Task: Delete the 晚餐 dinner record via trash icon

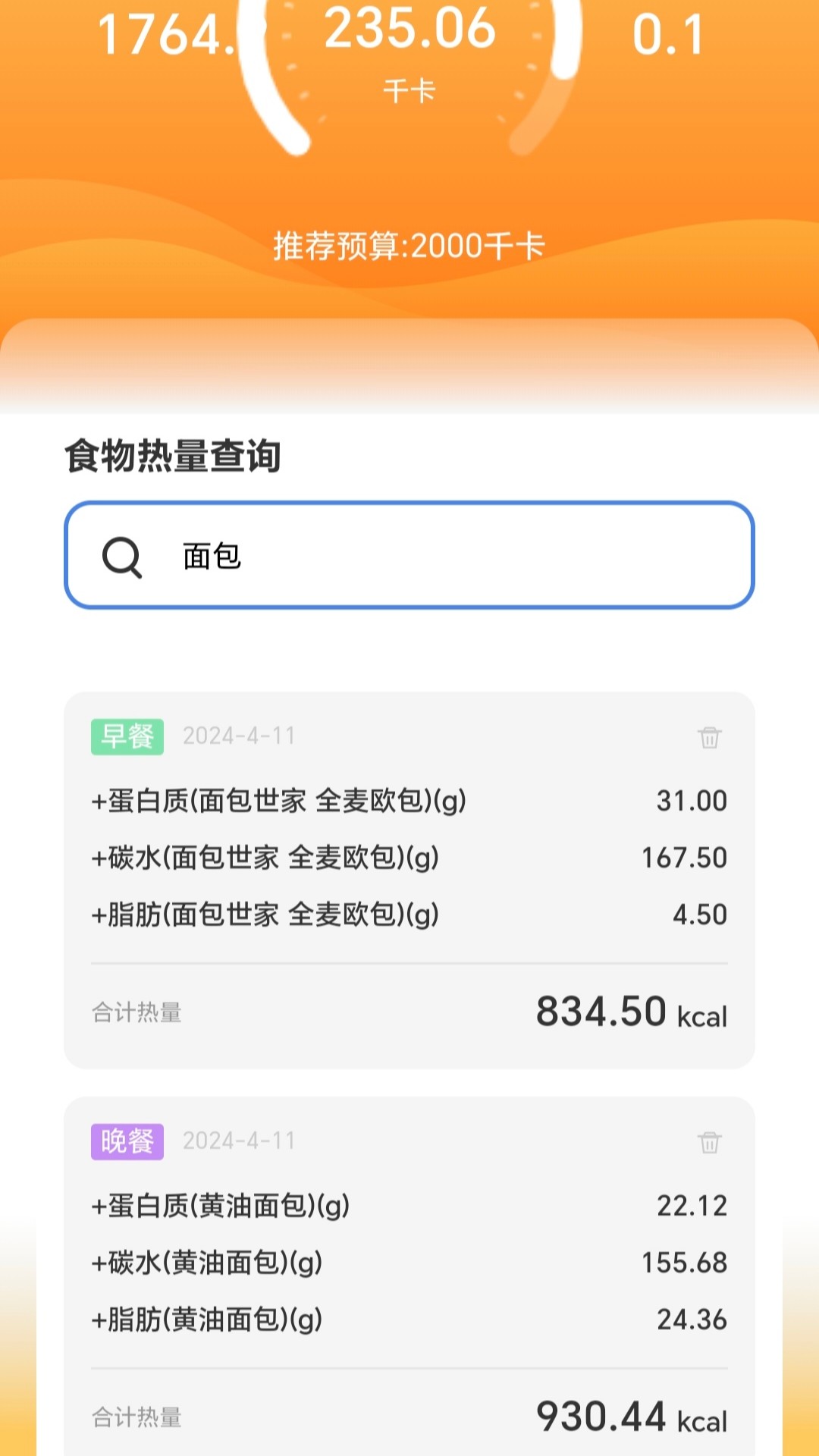Action: pyautogui.click(x=710, y=1141)
